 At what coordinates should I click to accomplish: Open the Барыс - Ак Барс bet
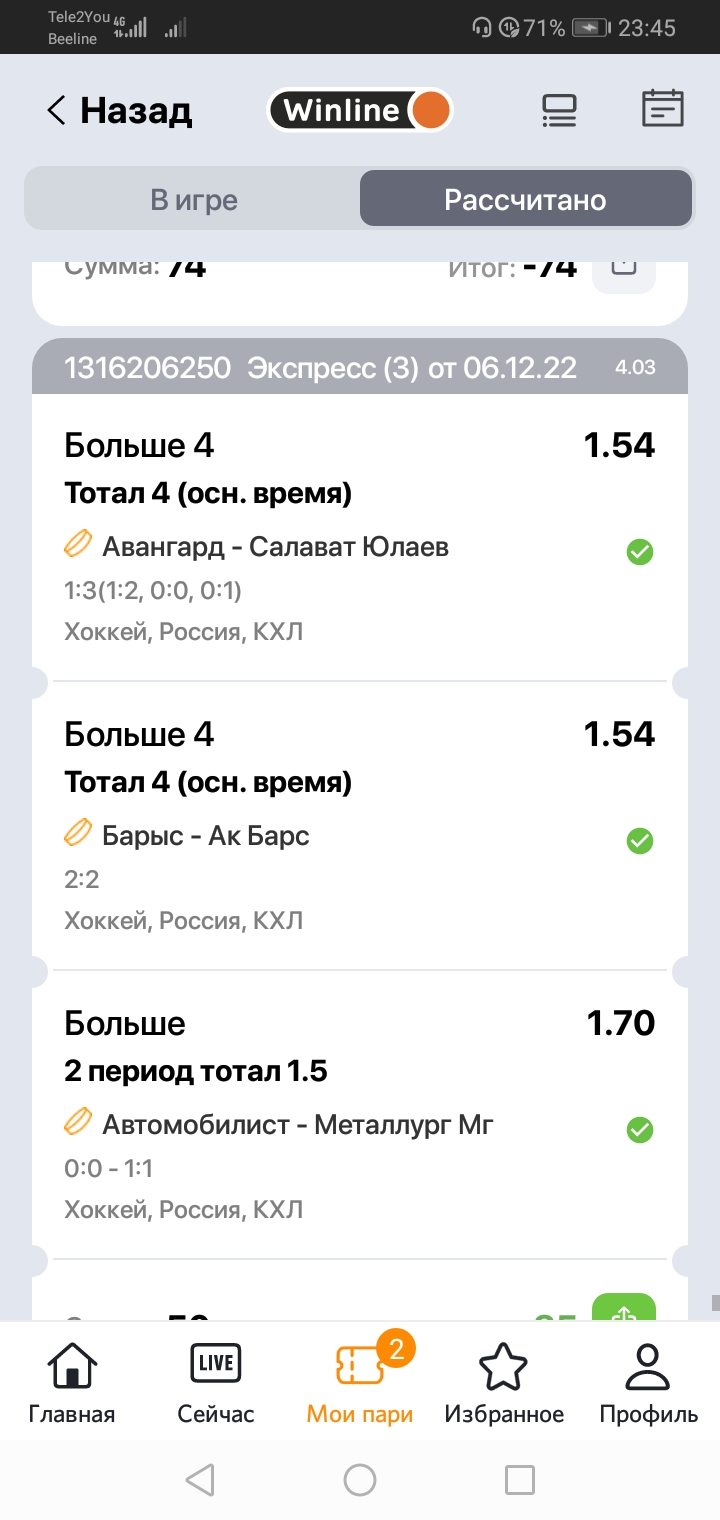pyautogui.click(x=205, y=836)
